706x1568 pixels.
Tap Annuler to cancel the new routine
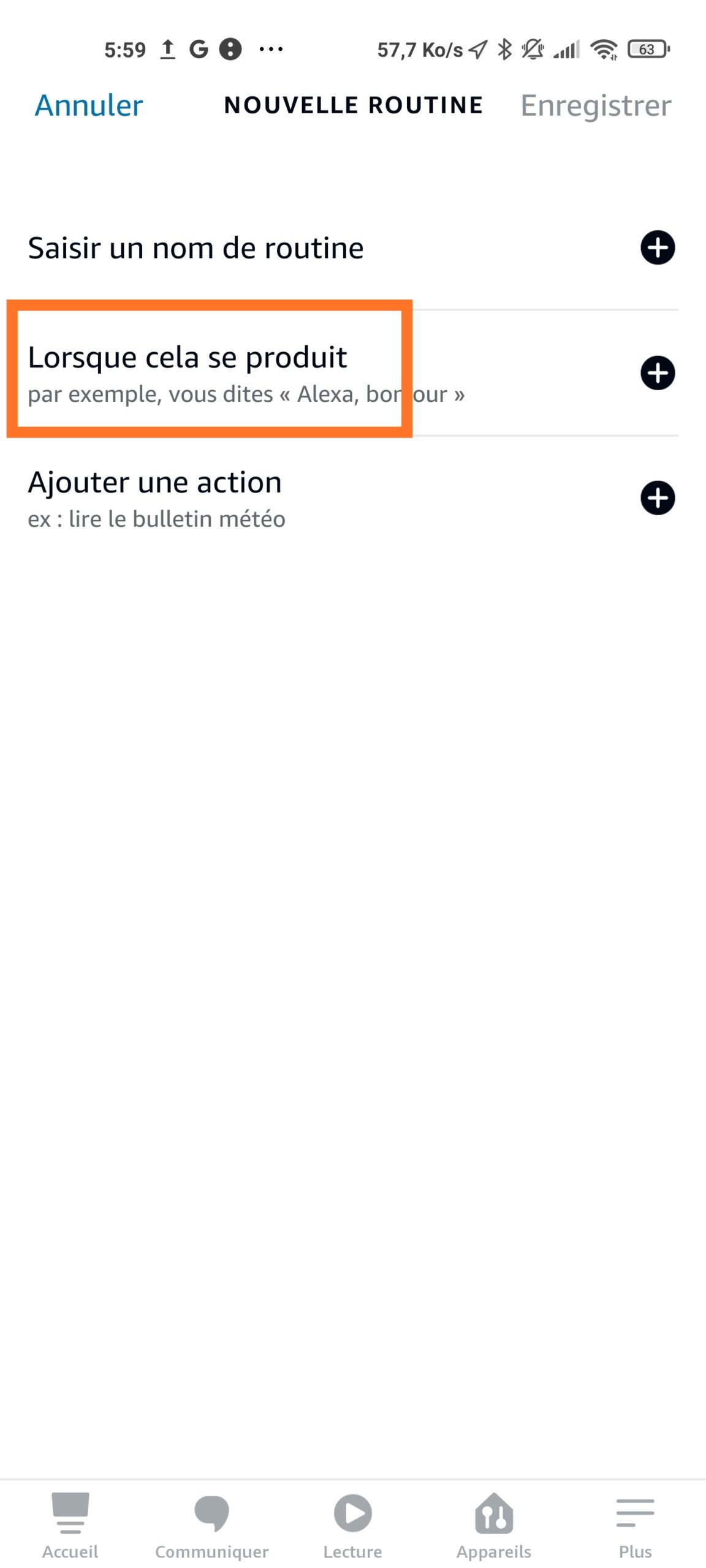(x=89, y=105)
